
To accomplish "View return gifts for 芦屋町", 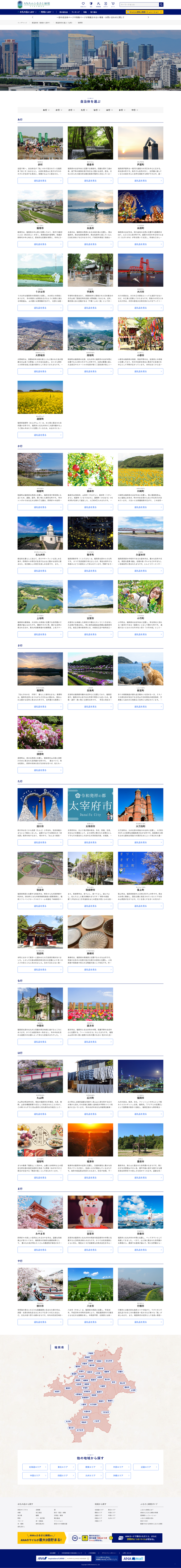I will tap(140, 181).
